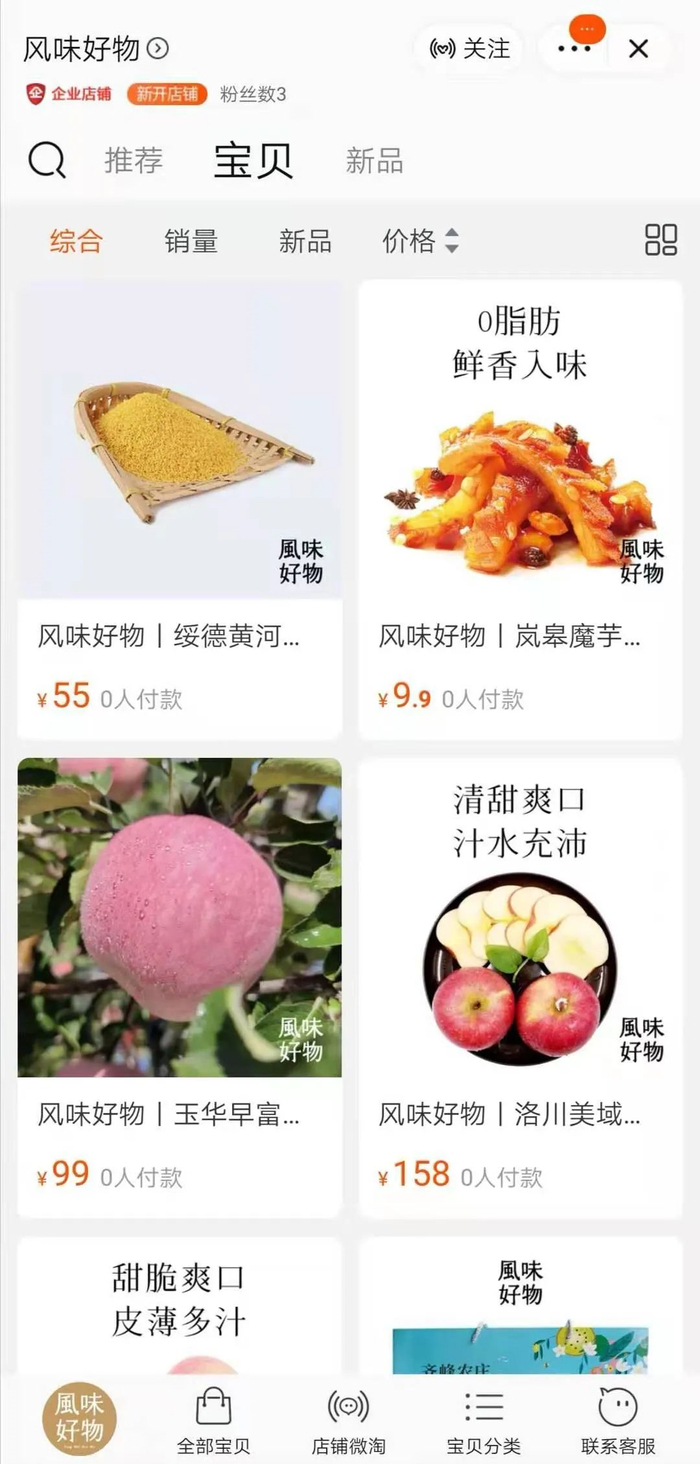Open 宝贝分类 categories
The height and width of the screenshot is (1464, 700).
coord(483,1420)
